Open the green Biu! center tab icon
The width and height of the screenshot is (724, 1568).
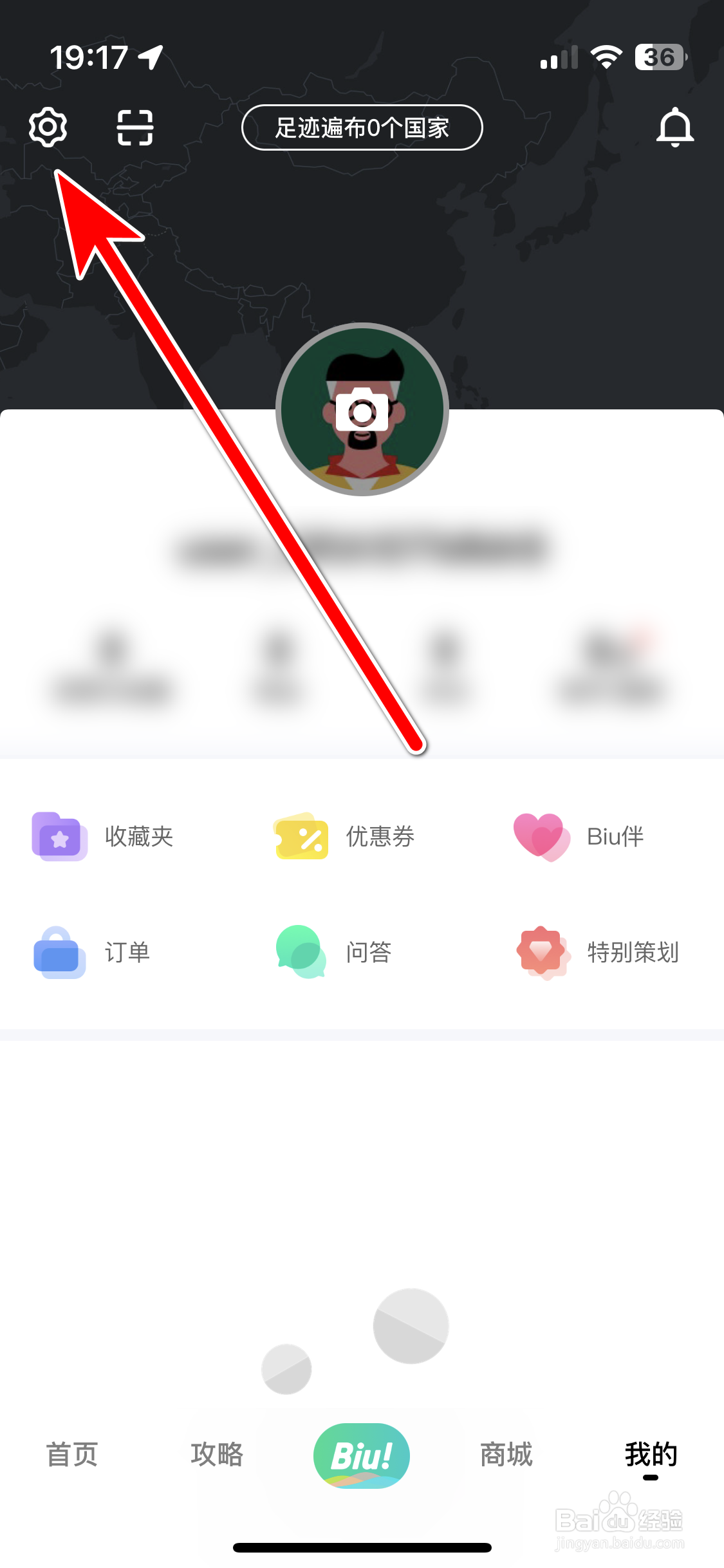point(362,1455)
